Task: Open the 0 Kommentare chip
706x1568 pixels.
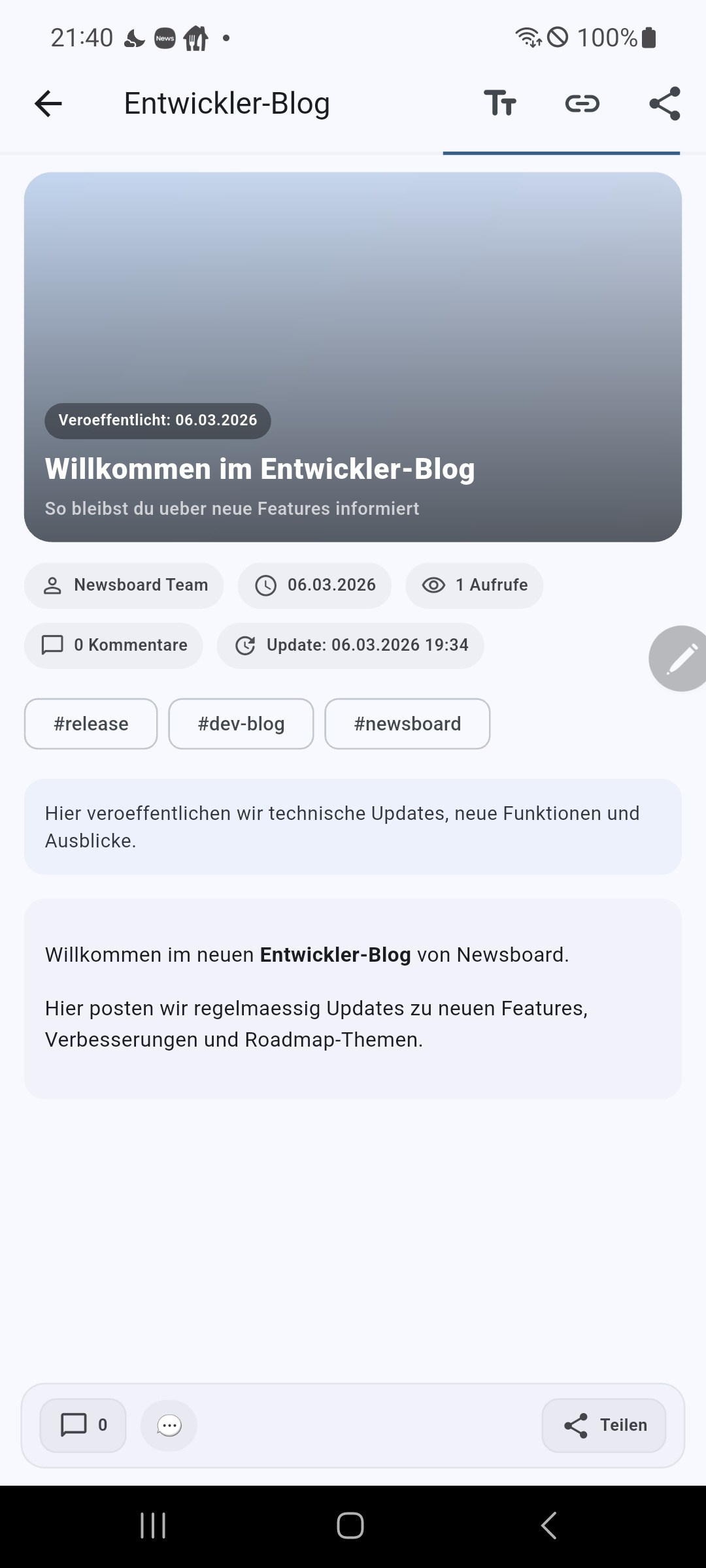Action: click(x=114, y=645)
